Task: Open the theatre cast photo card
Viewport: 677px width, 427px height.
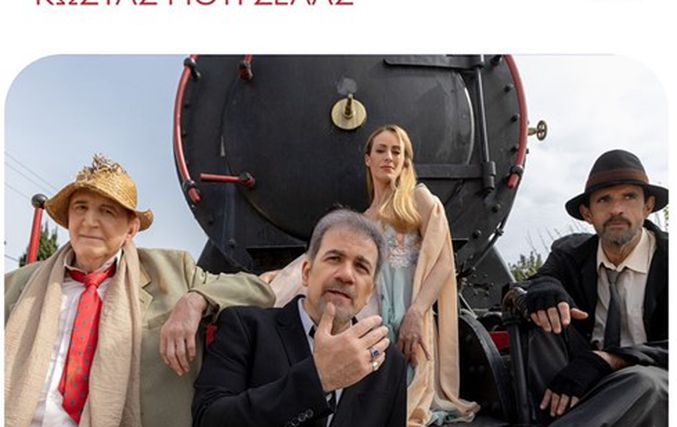Action: pos(336,240)
